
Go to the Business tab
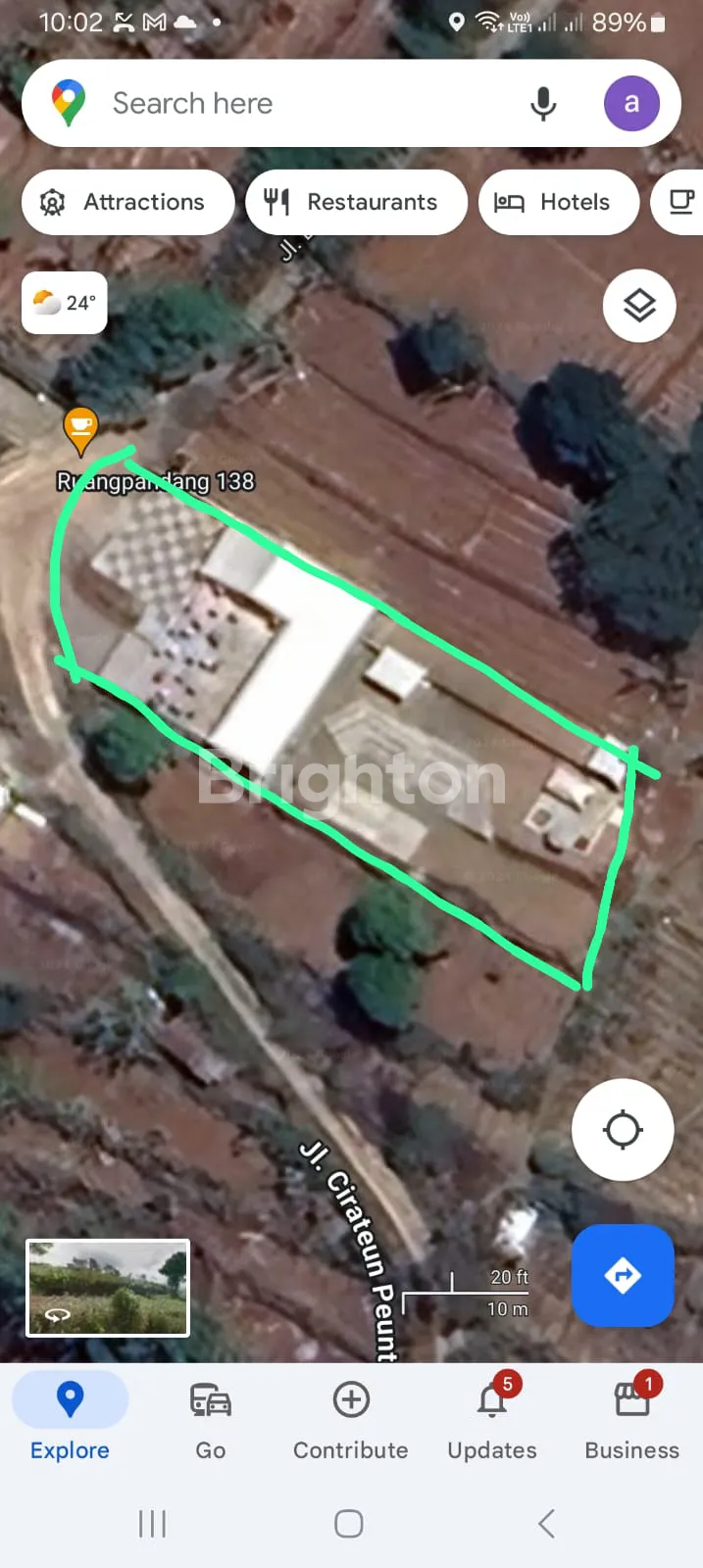(631, 1416)
